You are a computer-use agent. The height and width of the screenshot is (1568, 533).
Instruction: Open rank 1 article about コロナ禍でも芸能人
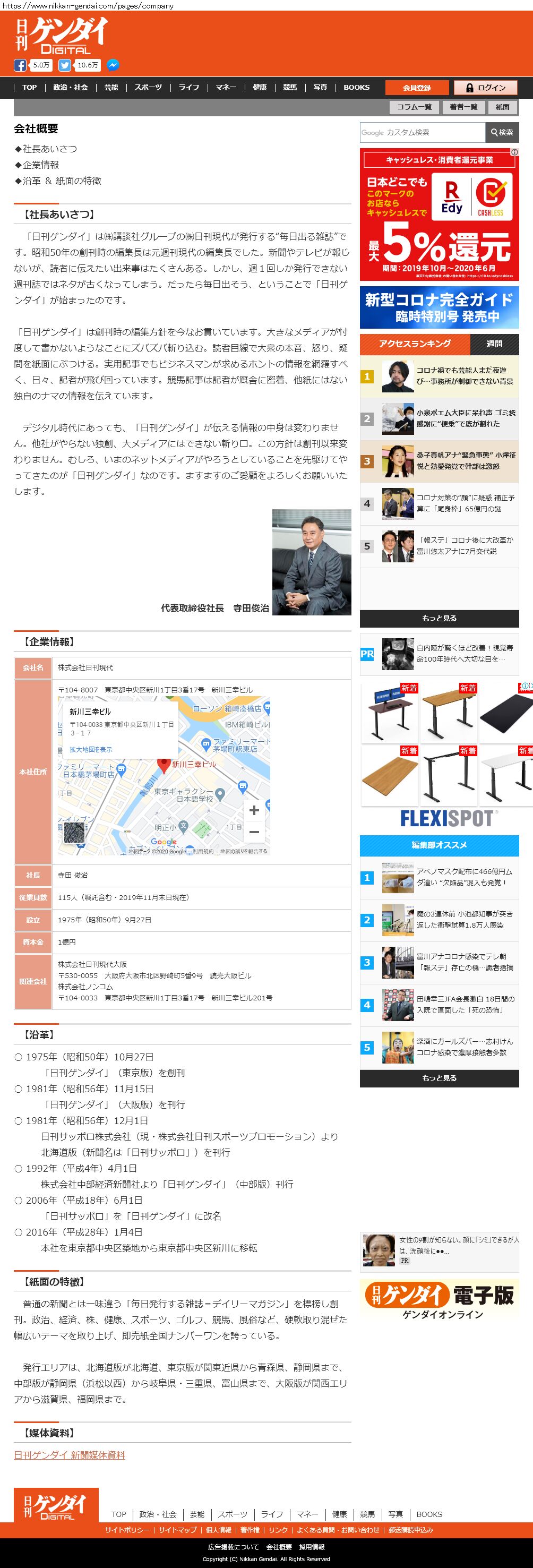click(465, 375)
